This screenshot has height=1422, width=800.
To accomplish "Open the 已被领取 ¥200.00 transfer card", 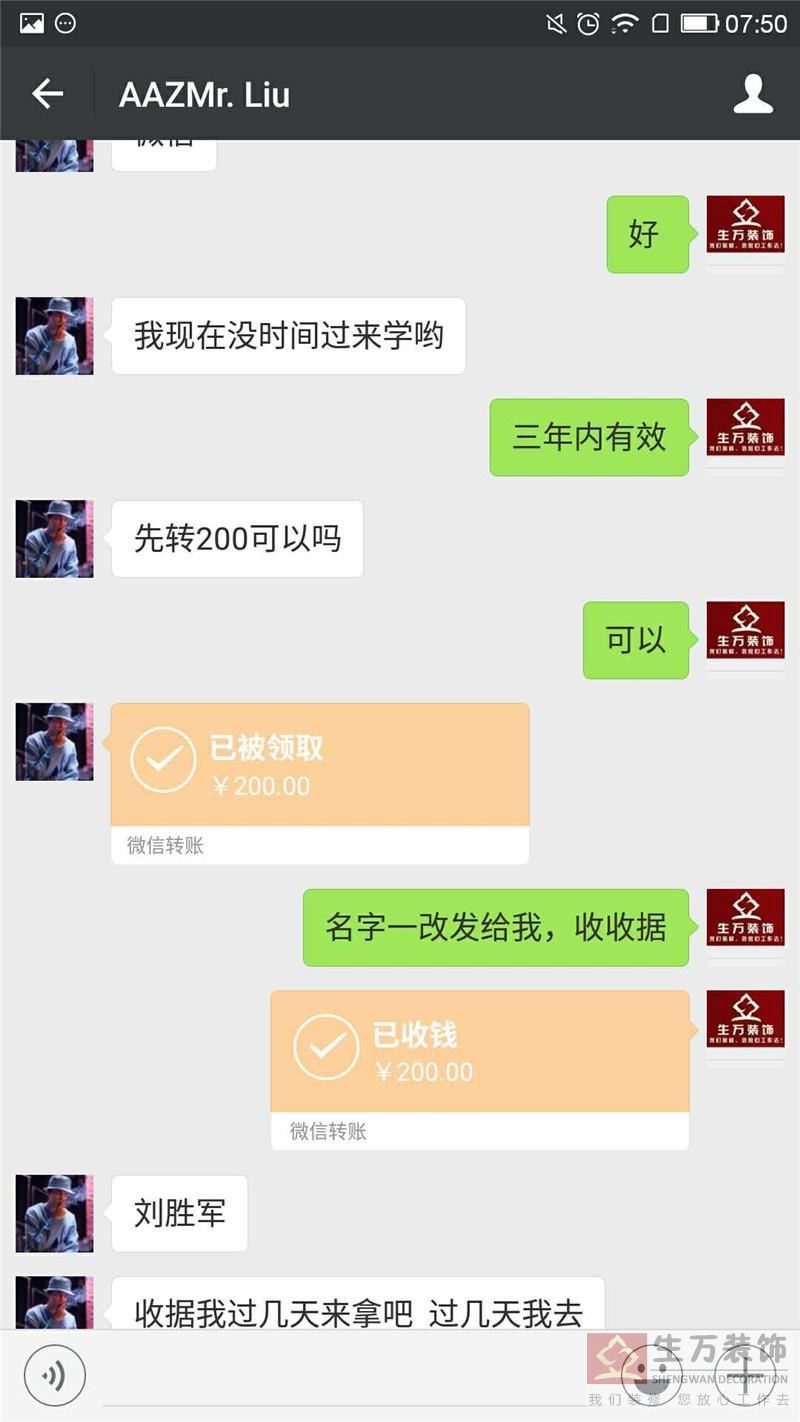I will click(319, 767).
